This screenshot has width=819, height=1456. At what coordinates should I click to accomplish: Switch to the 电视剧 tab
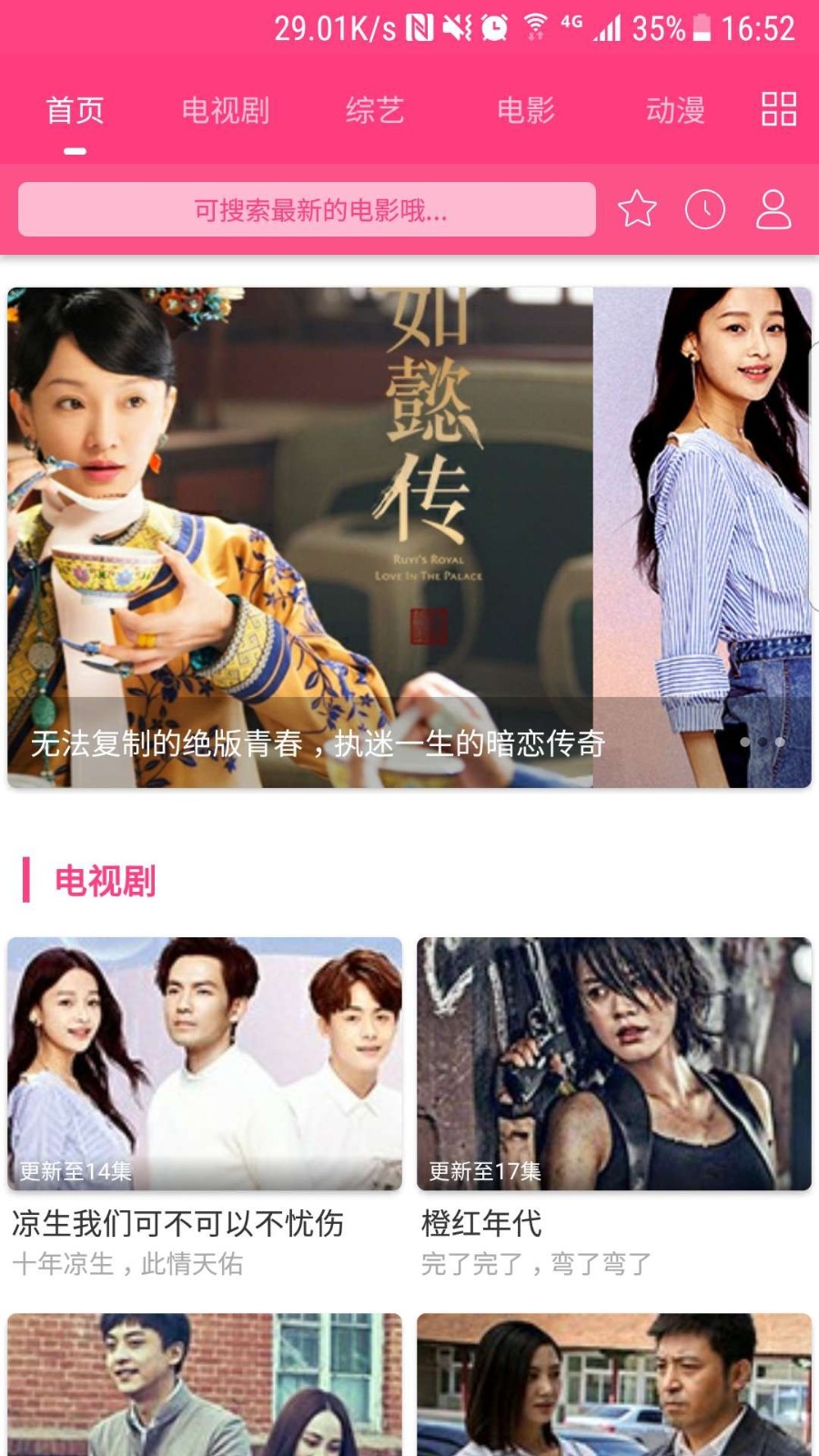(225, 111)
